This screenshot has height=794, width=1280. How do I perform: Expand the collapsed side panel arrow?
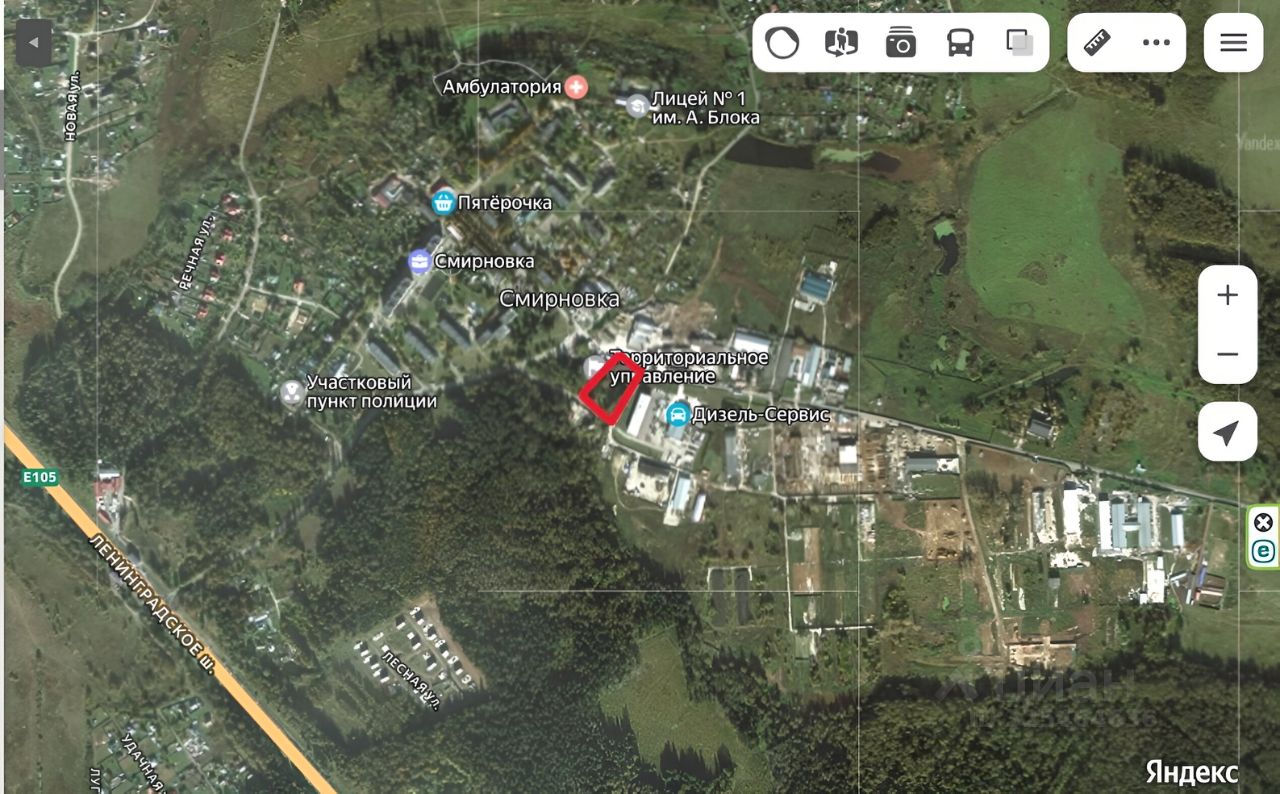point(34,44)
